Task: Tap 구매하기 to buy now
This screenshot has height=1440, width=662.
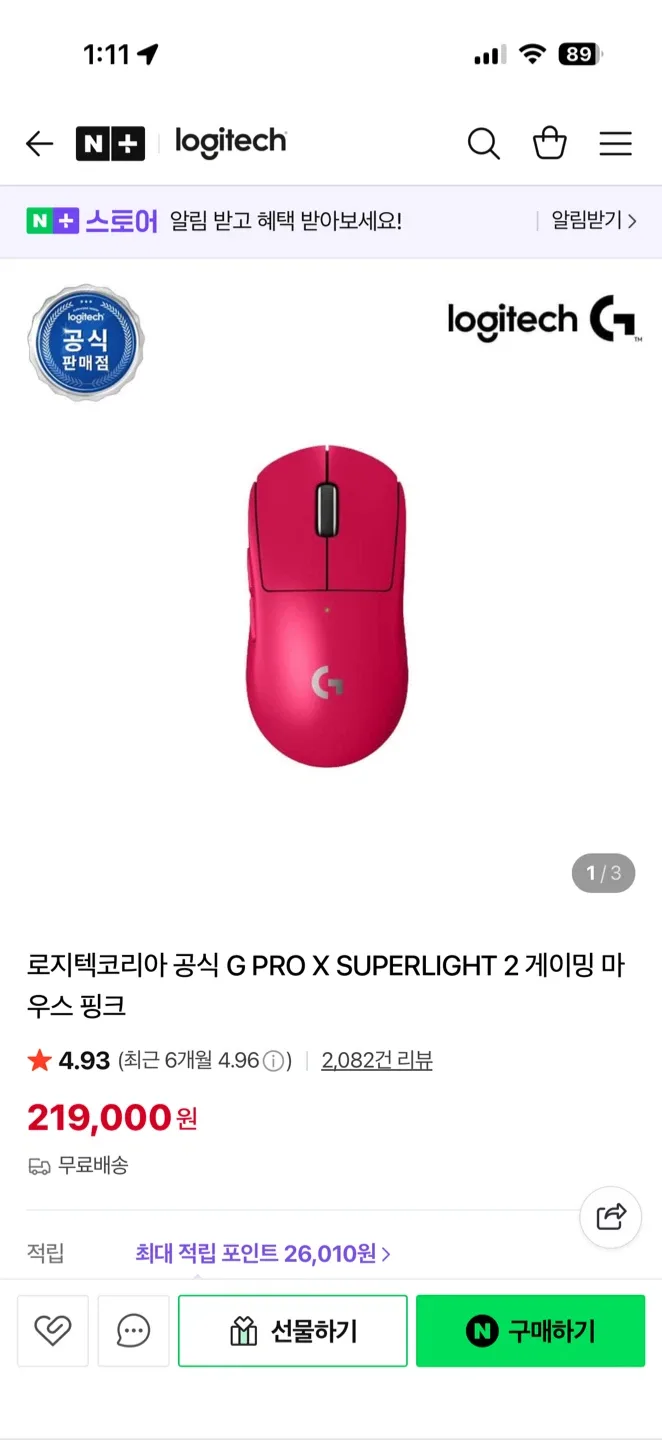Action: tap(530, 1330)
